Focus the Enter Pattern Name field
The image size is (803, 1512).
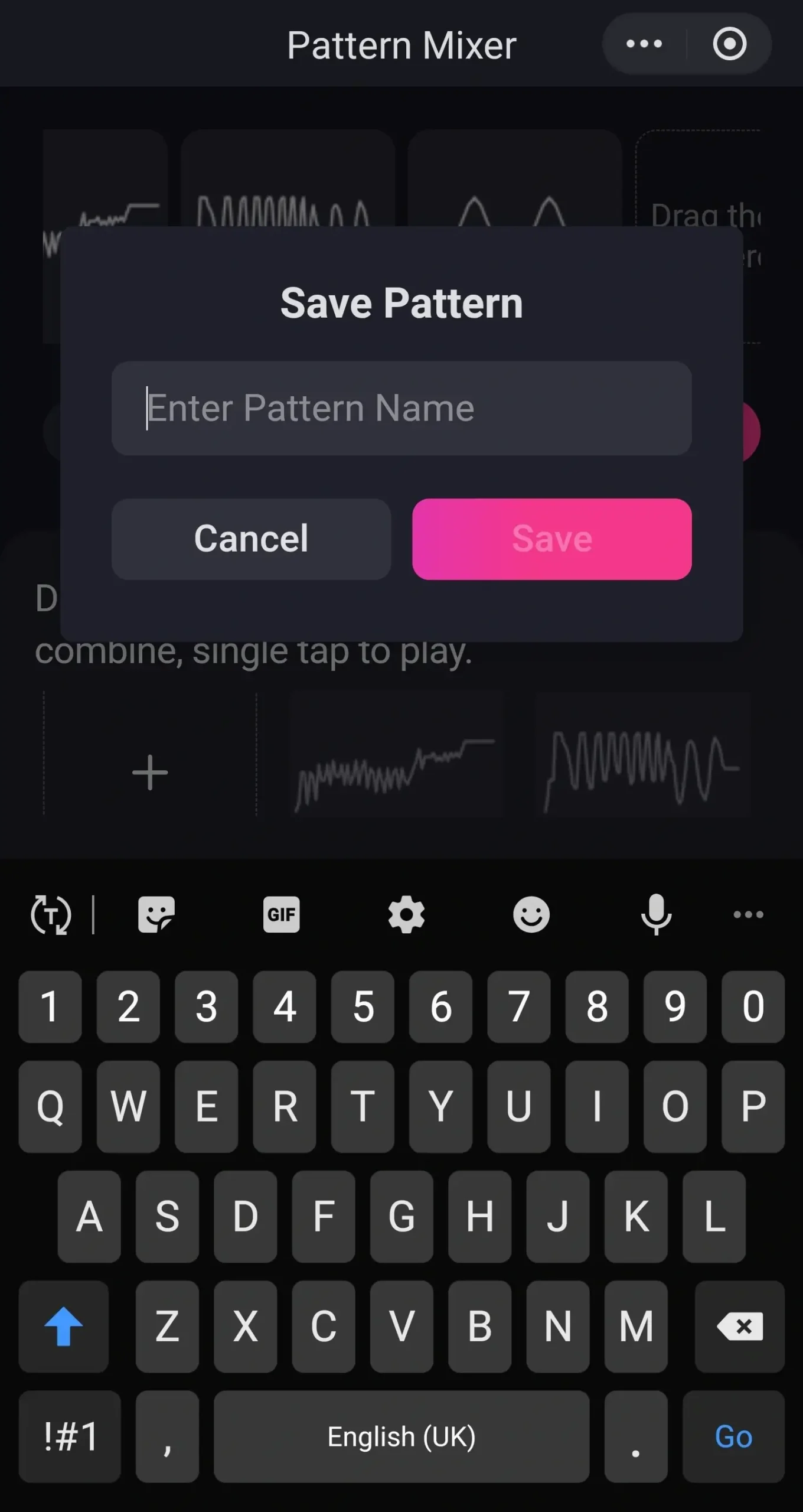[401, 408]
